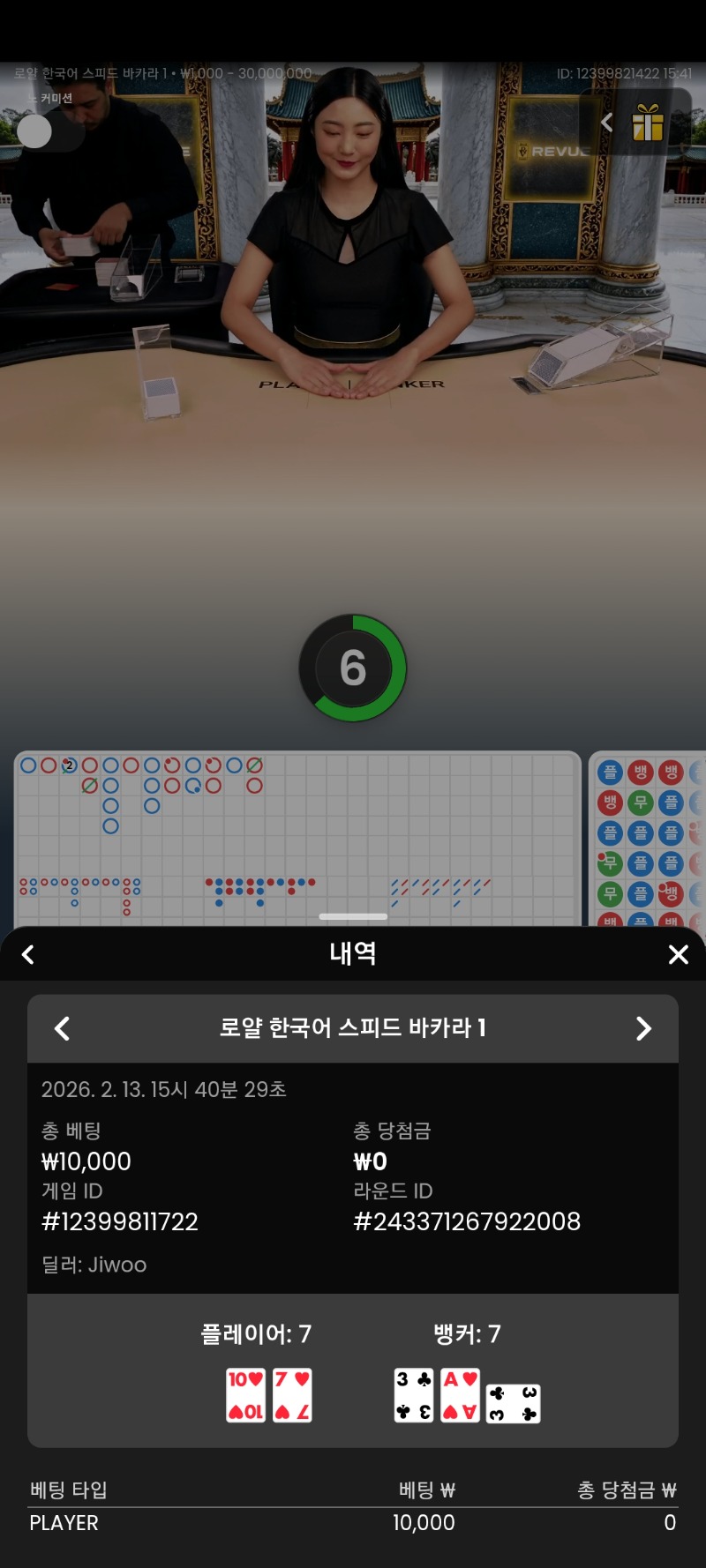
Task: Expand the arrow beside the gift icon
Action: tap(606, 123)
